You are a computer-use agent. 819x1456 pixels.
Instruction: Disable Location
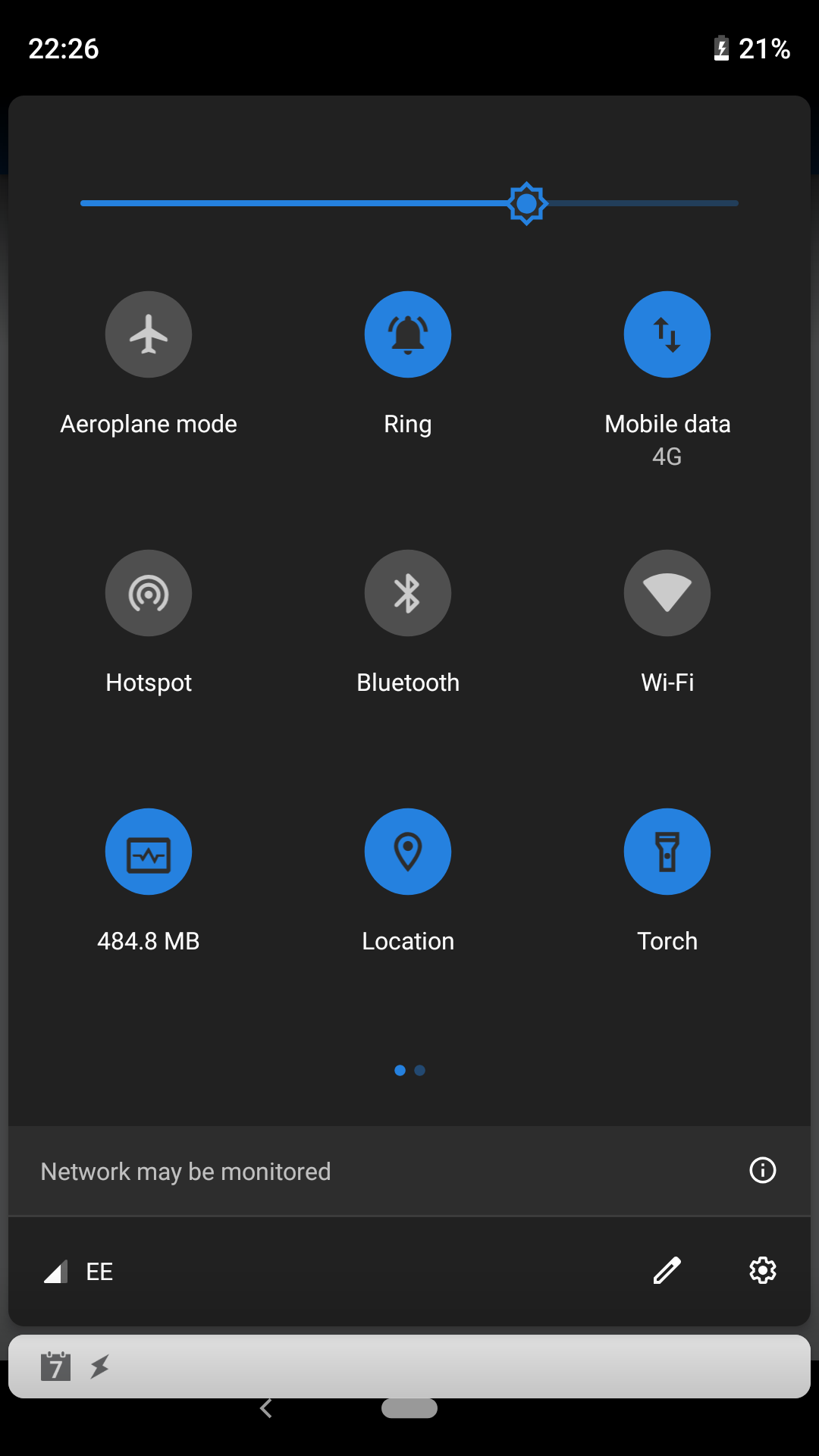click(x=408, y=852)
